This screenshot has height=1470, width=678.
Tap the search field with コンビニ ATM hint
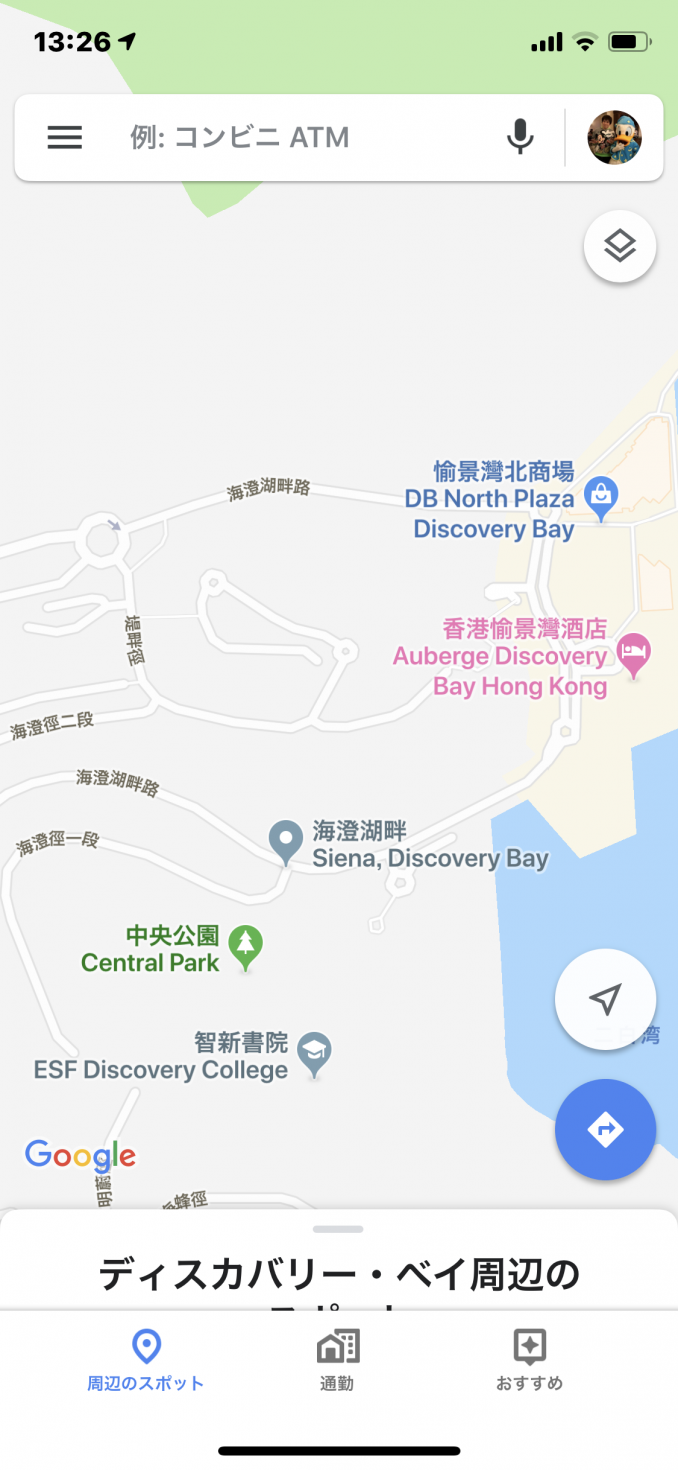tap(300, 138)
